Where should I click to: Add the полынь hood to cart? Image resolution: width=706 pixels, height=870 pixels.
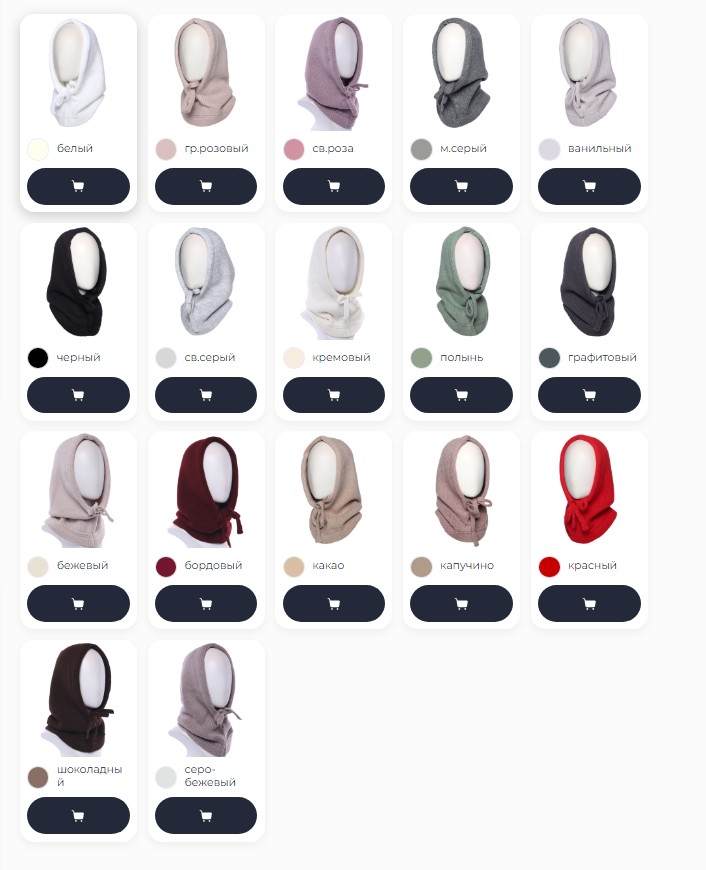tap(461, 395)
